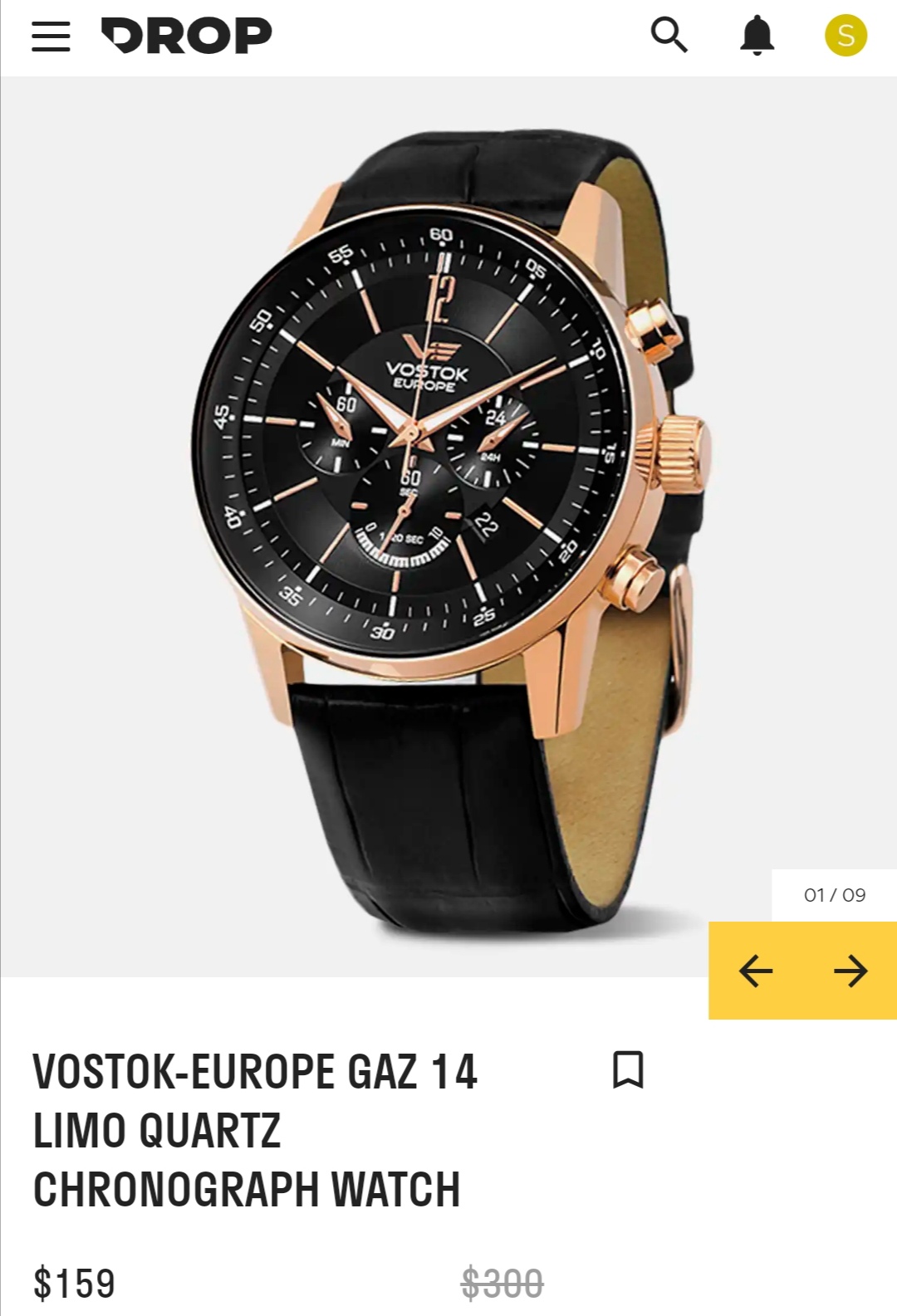Image resolution: width=897 pixels, height=1316 pixels.
Task: Go to the previous product image
Action: point(756,971)
